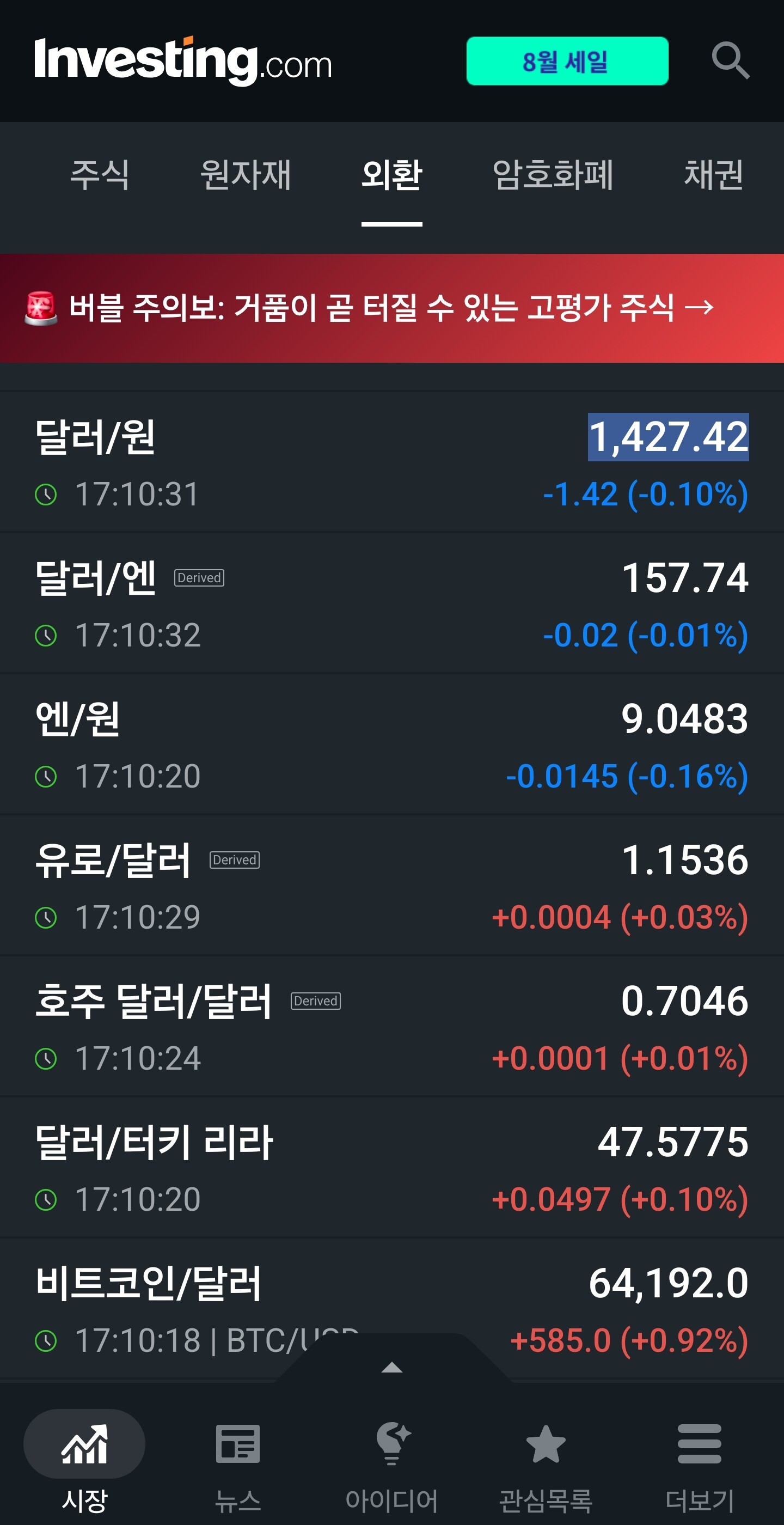Switch to the 주식 tab
The image size is (784, 1525).
click(x=100, y=175)
